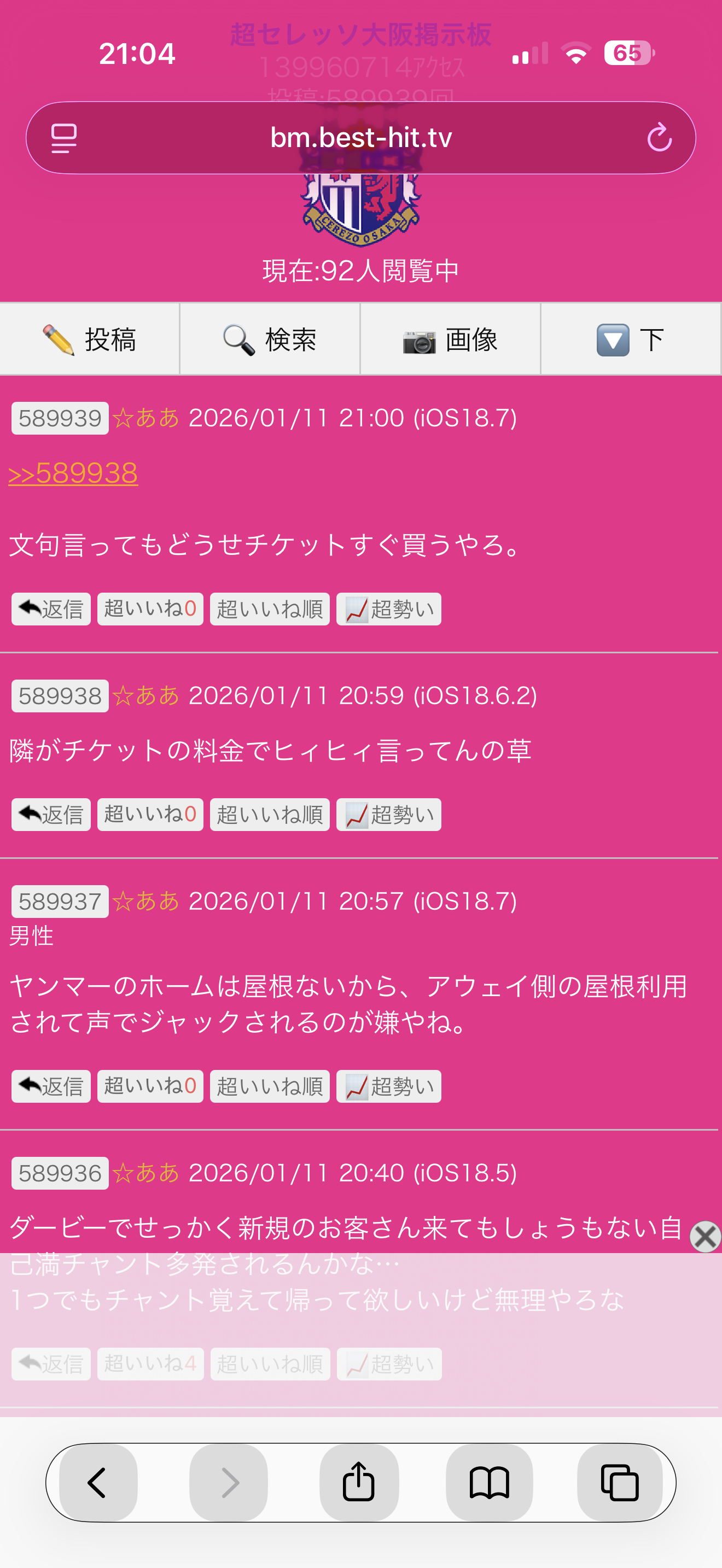The height and width of the screenshot is (1568, 722).
Task: Go back in Safari
Action: tap(98, 1482)
